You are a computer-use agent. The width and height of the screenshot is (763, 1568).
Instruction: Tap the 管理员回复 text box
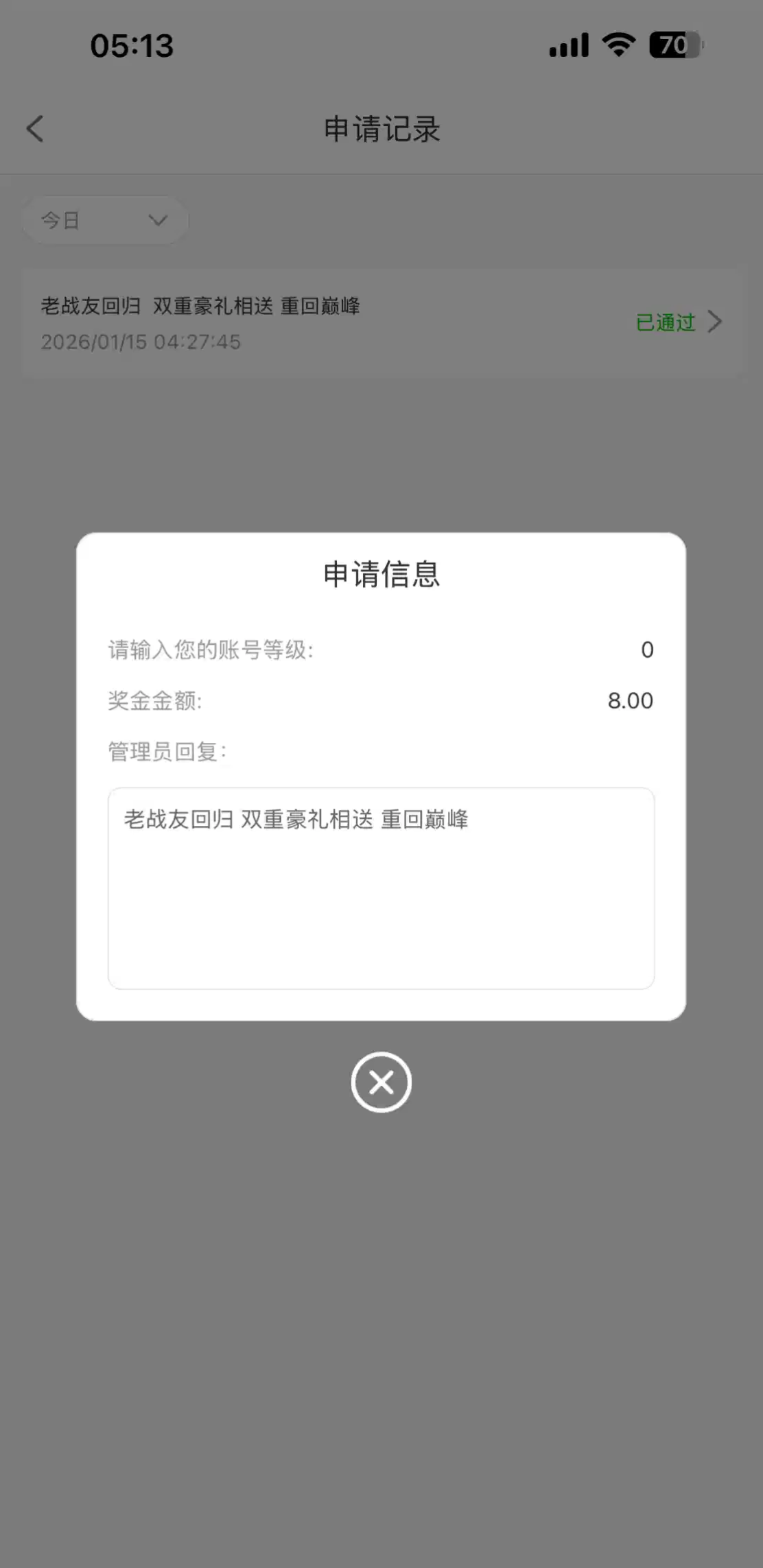point(381,888)
